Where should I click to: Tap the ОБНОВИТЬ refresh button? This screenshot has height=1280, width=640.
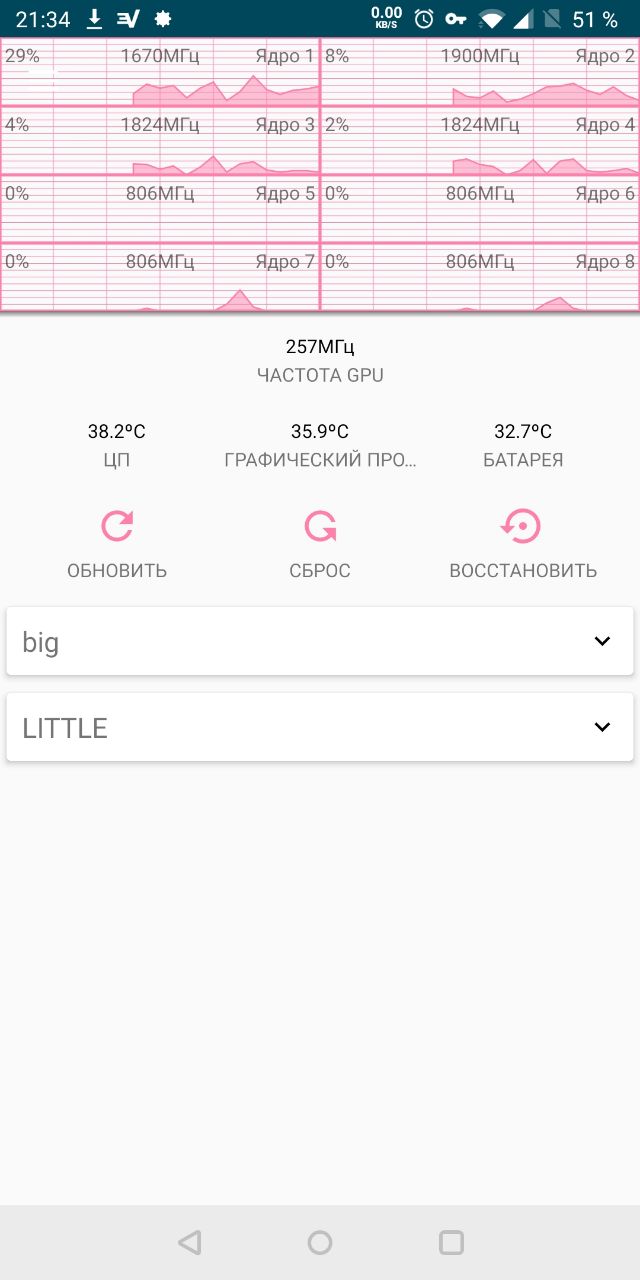coord(117,544)
